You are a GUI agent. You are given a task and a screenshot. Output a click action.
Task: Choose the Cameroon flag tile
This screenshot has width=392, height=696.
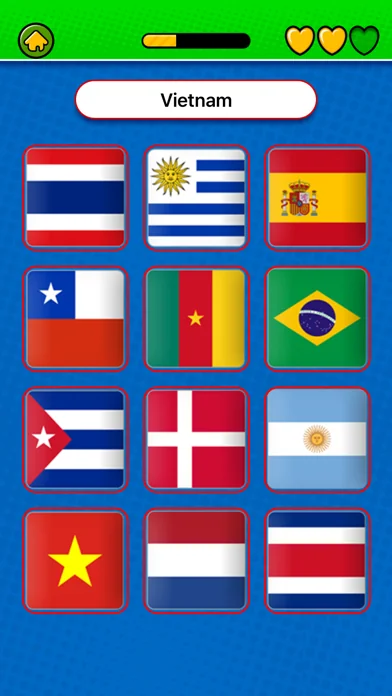coord(196,319)
